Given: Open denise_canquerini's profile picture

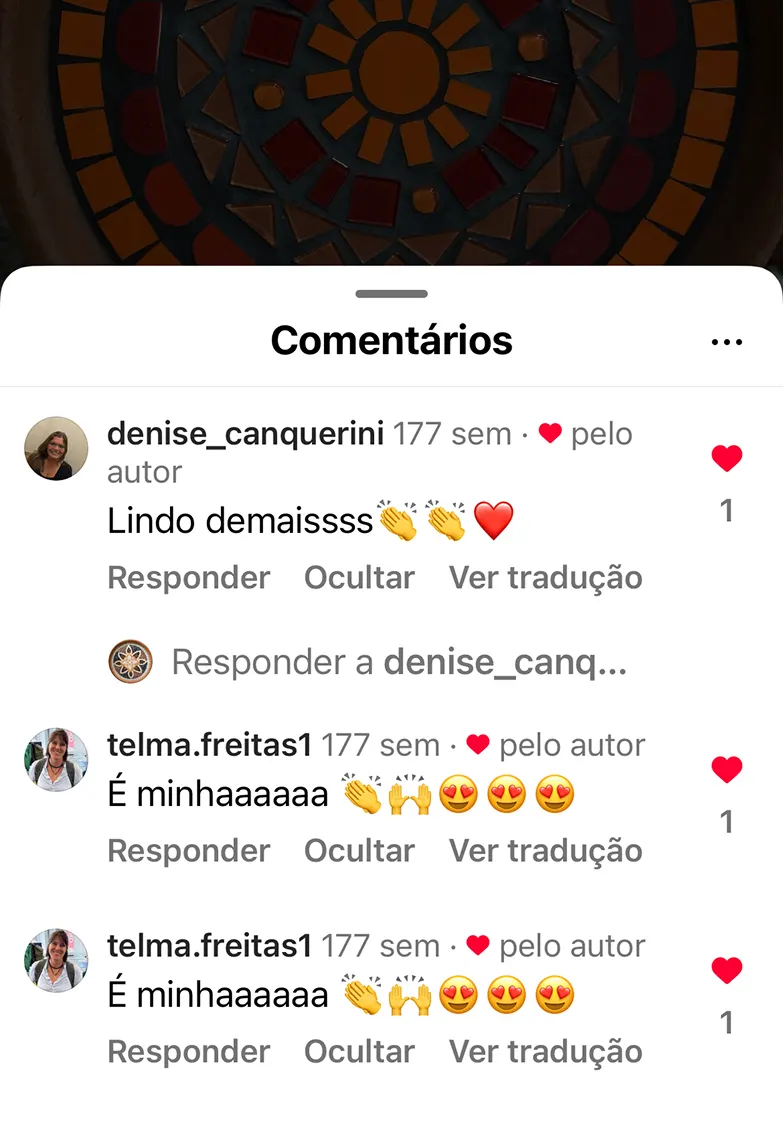Looking at the screenshot, I should [x=56, y=449].
